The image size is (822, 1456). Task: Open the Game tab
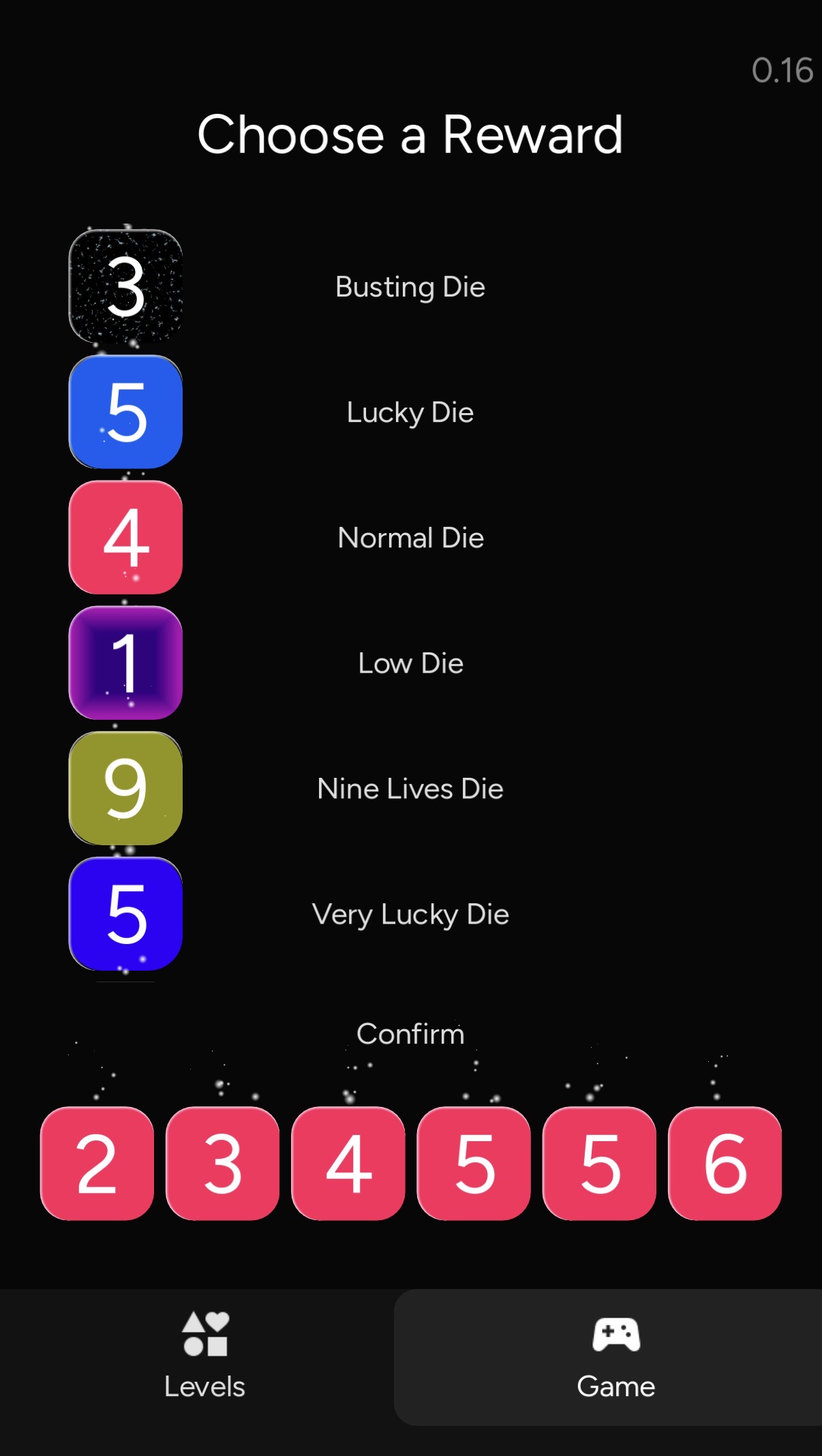615,1356
